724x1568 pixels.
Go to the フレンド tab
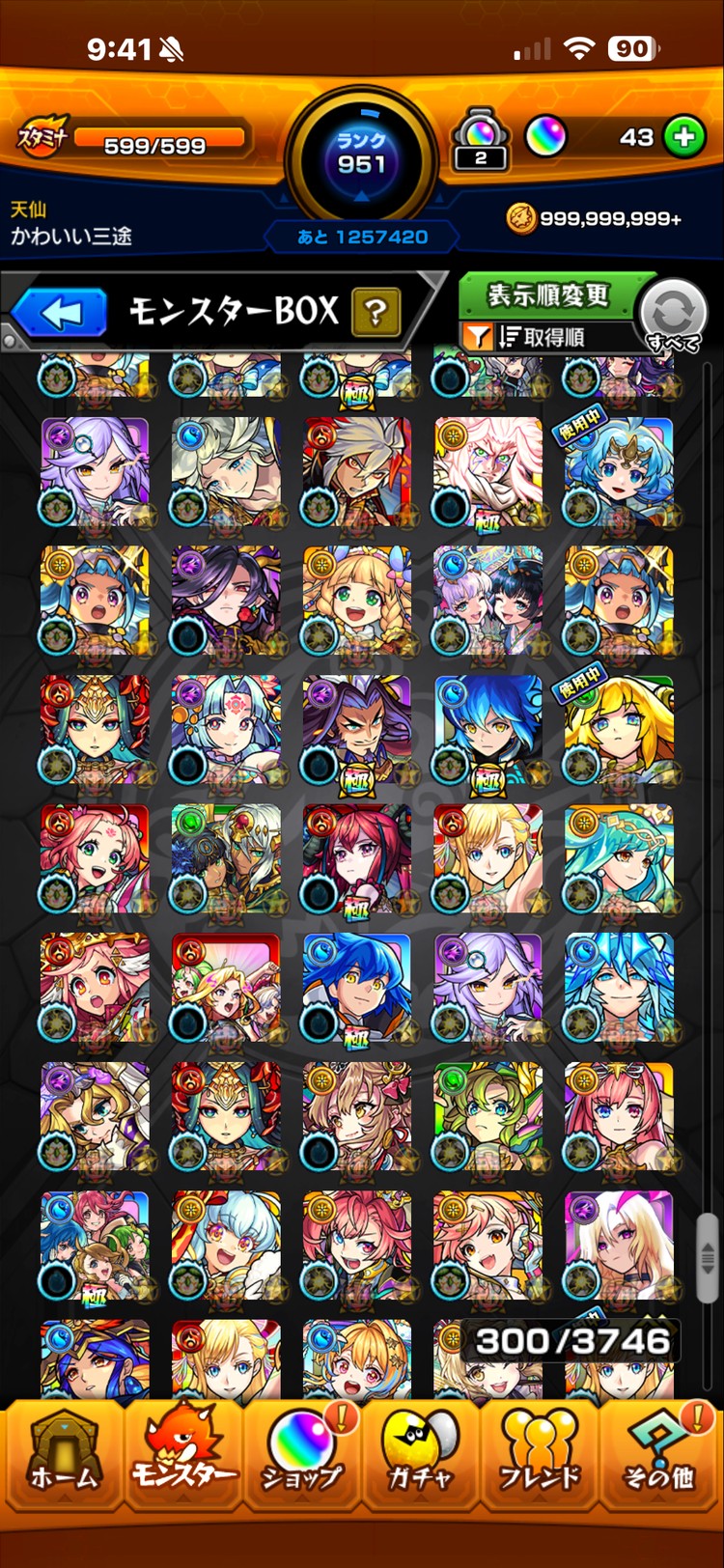[x=540, y=1455]
